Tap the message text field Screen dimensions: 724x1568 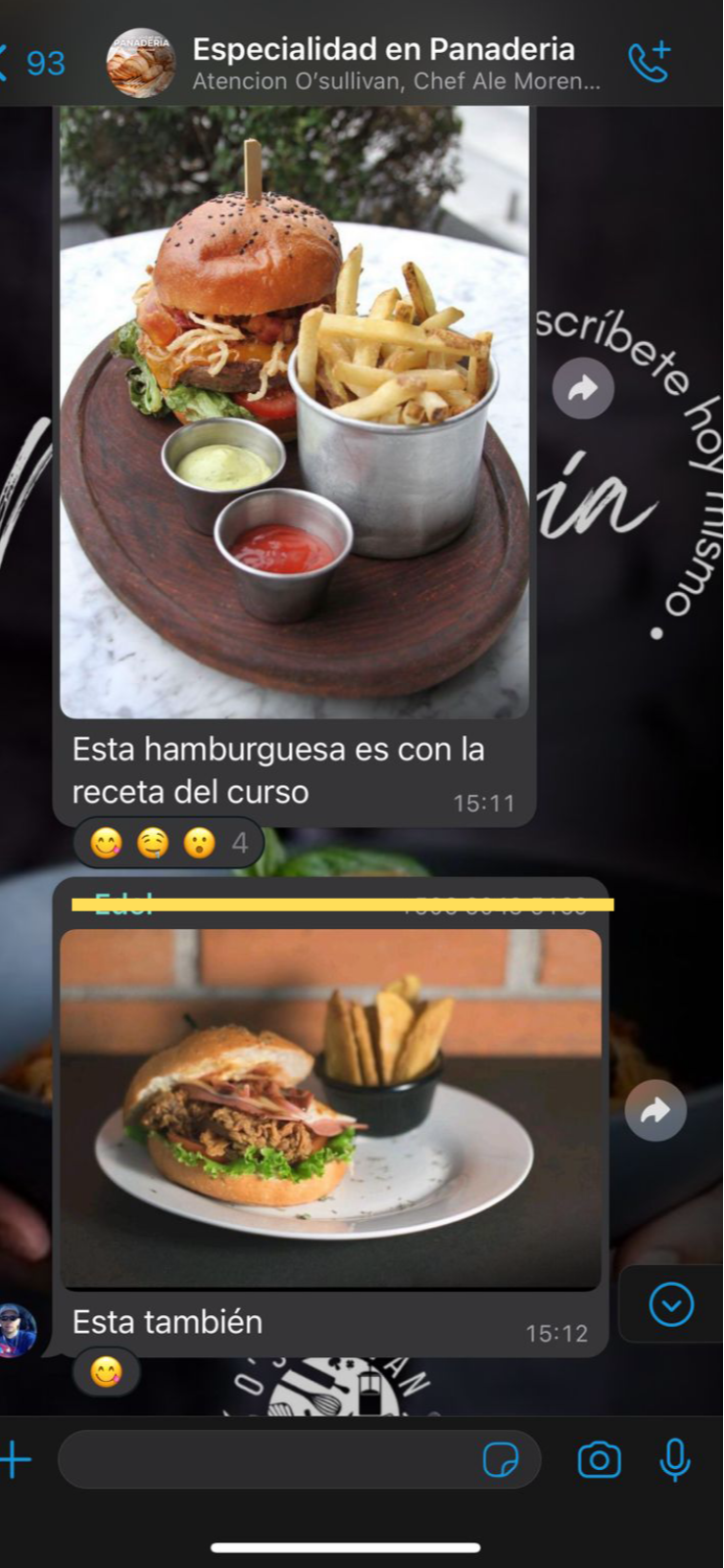point(265,1460)
